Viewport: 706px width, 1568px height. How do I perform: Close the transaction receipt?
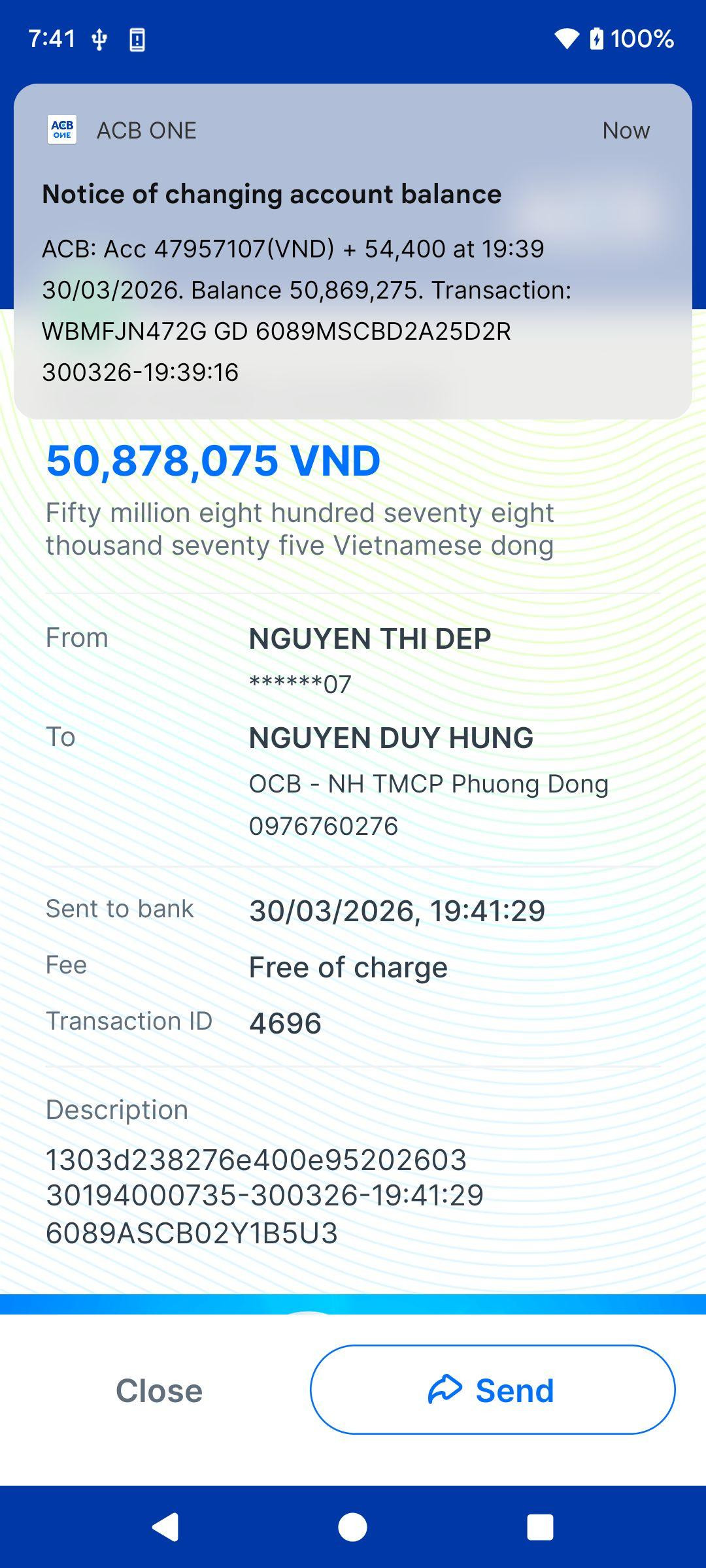pyautogui.click(x=159, y=1390)
